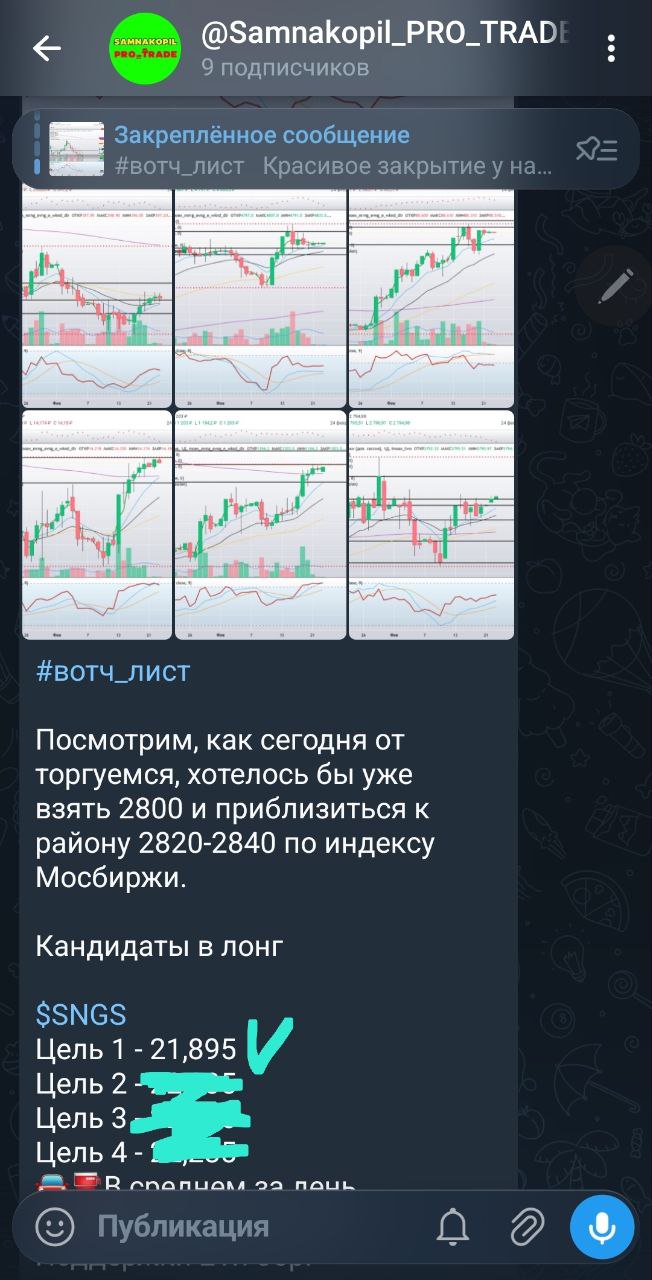Toggle the notification bell for the post
652x1280 pixels.
pos(453,1226)
